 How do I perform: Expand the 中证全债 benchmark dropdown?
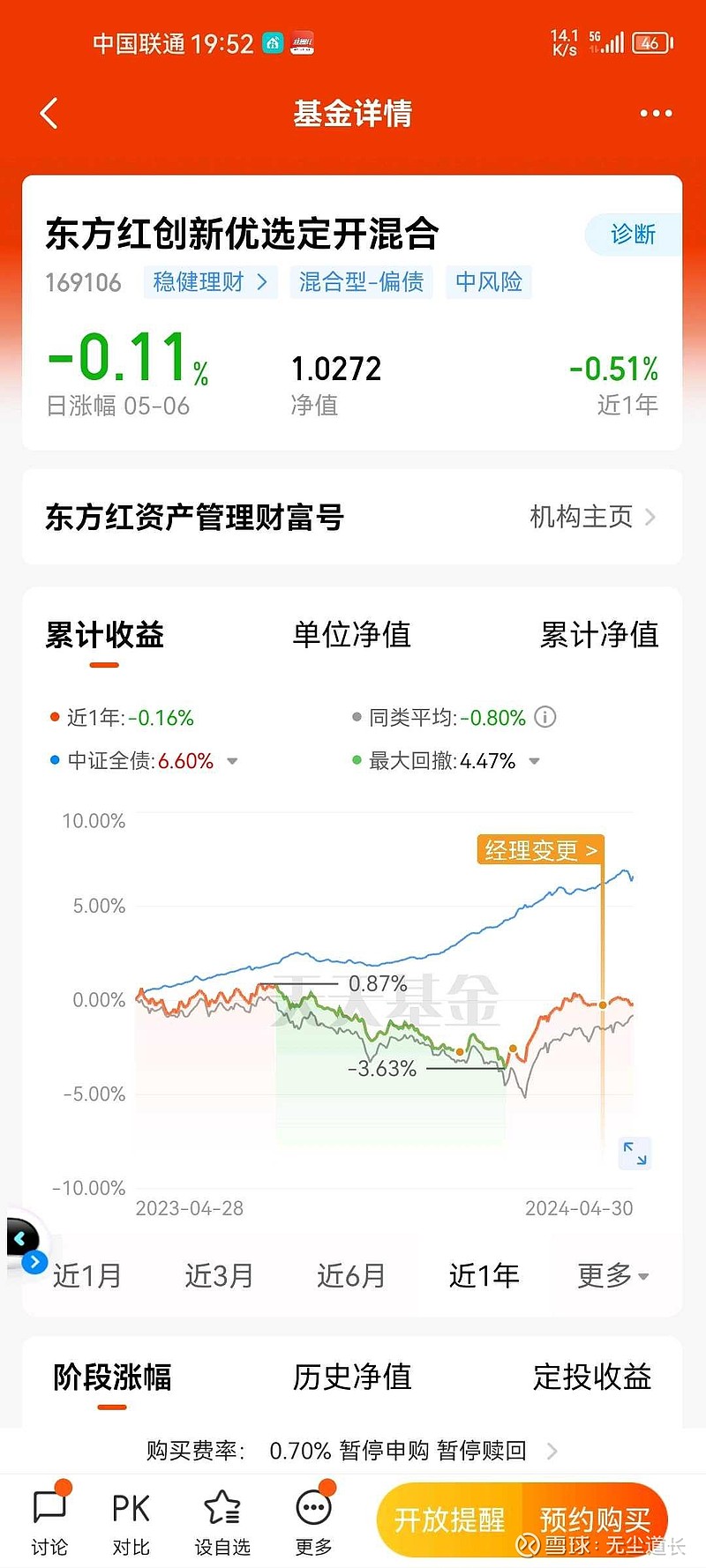click(x=232, y=761)
